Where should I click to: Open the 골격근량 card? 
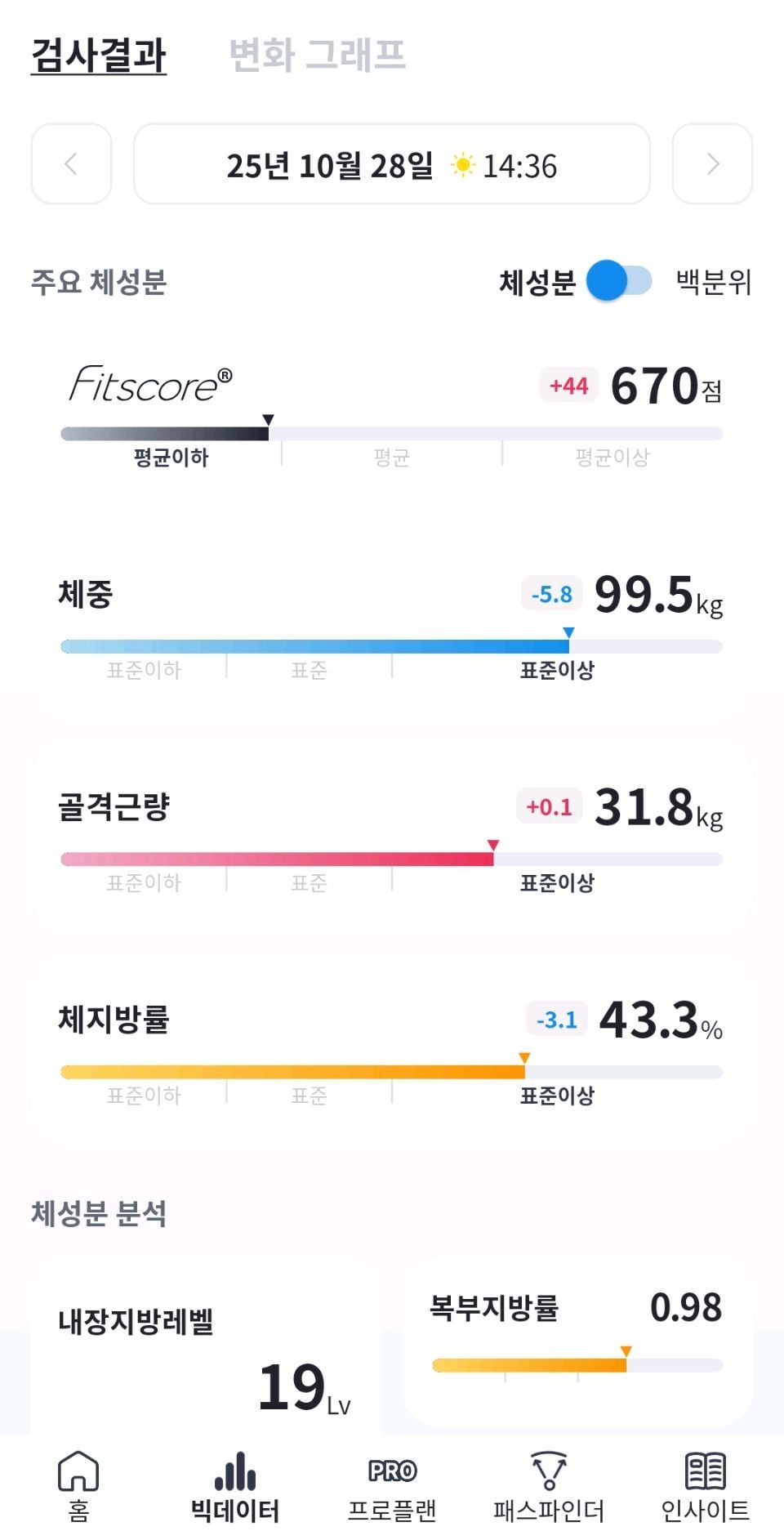391,837
